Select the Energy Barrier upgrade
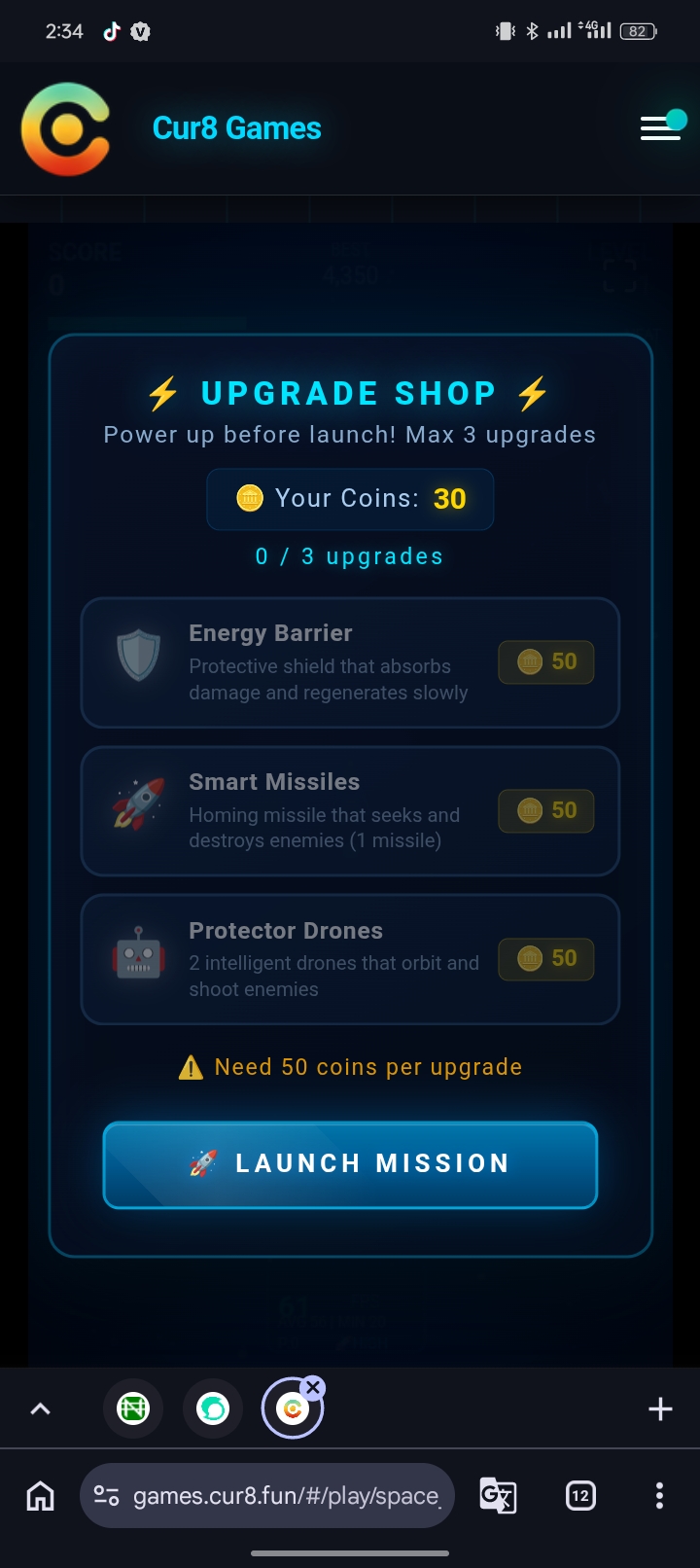Screen dimensions: 700x1568 pos(350,662)
